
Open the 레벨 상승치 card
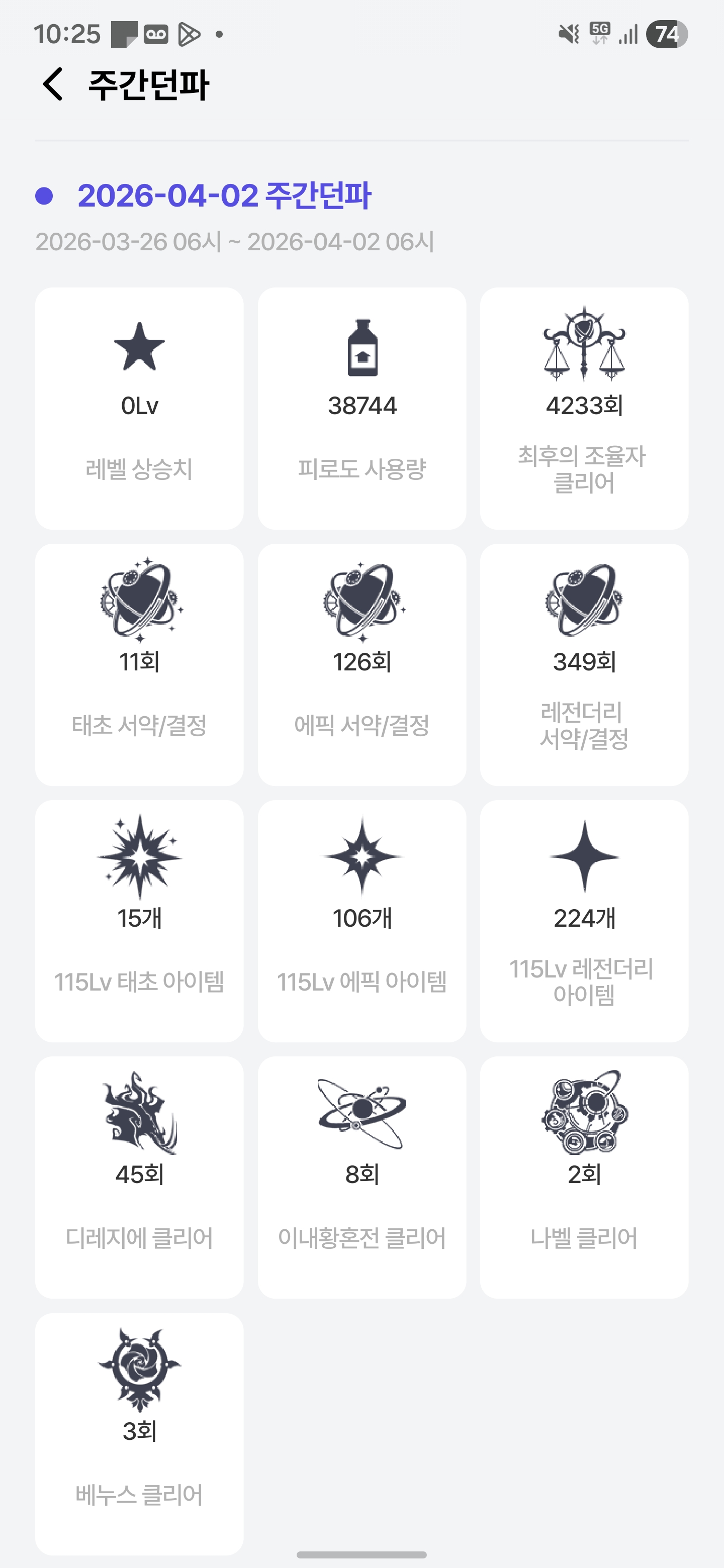[139, 409]
